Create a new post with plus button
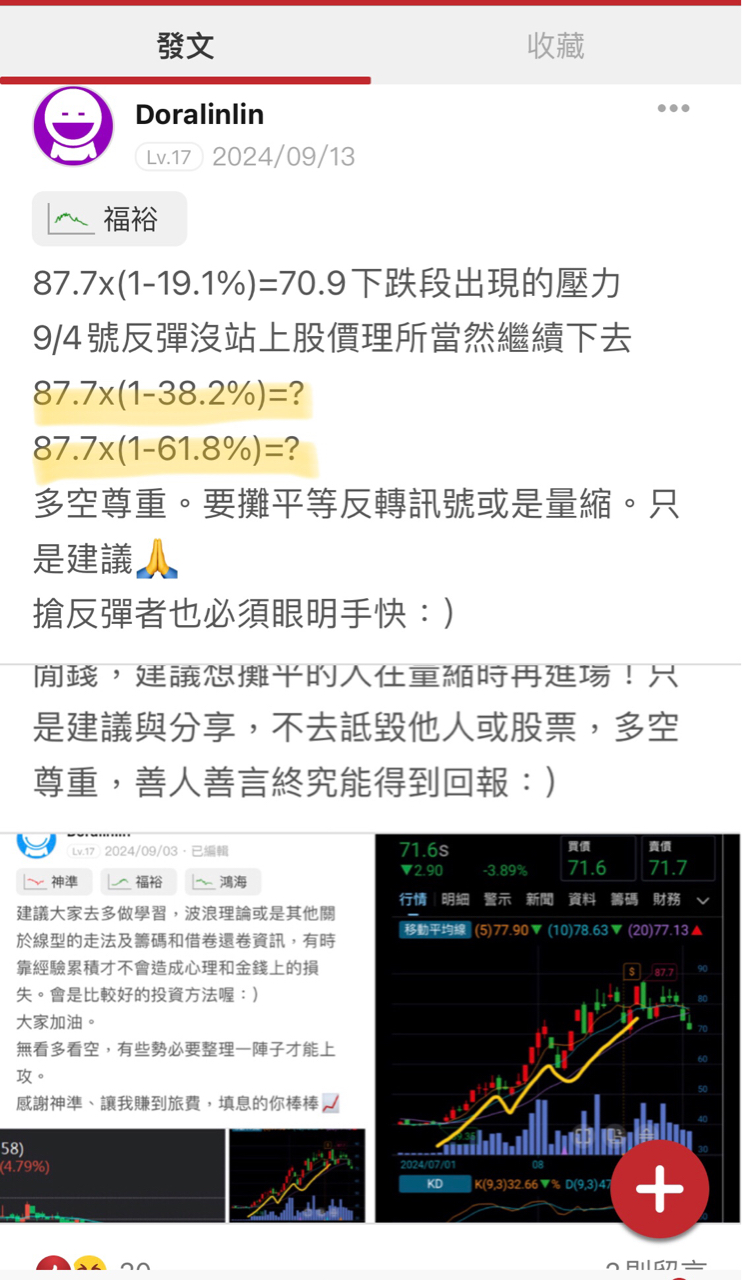The image size is (742, 1280). click(x=659, y=1189)
